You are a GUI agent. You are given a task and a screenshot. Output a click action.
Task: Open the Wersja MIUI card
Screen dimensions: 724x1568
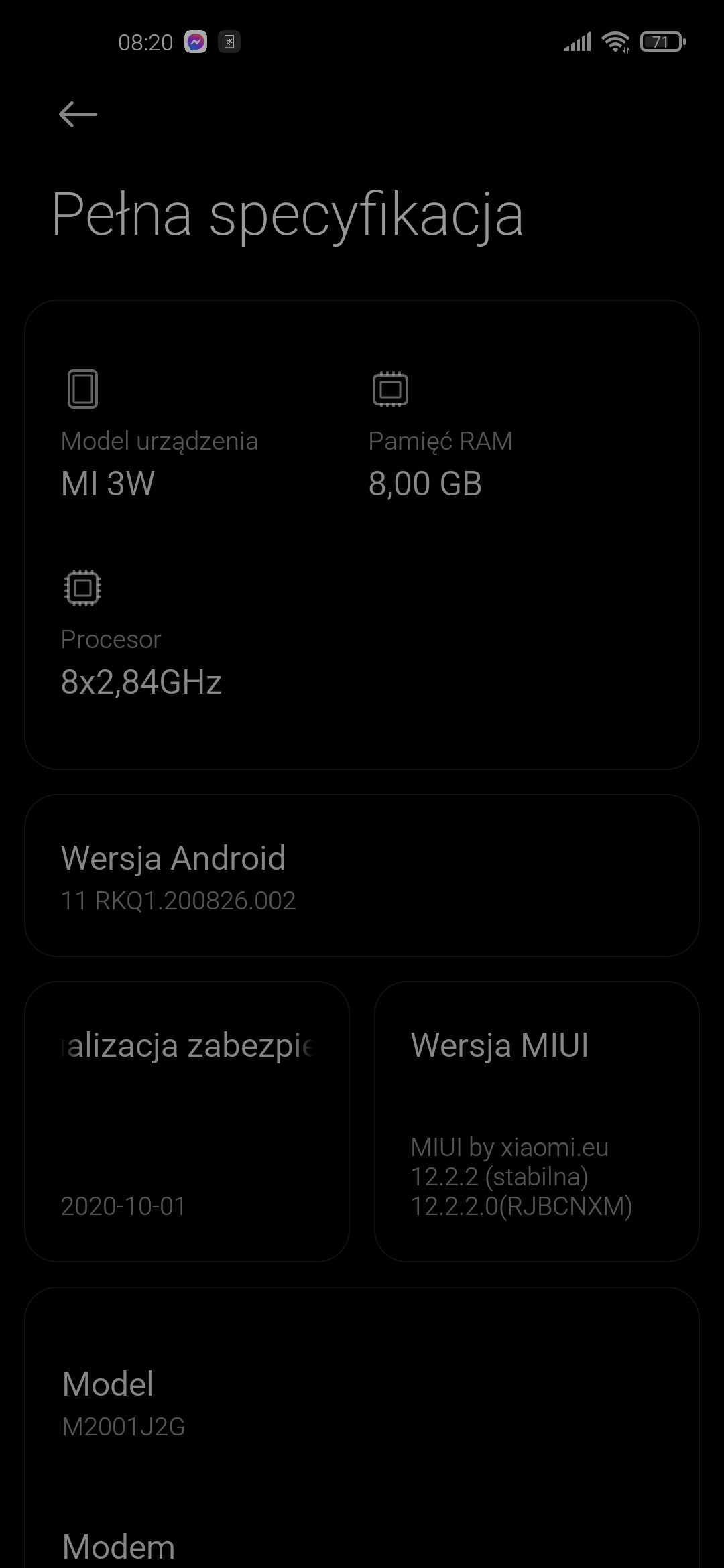[536, 1122]
